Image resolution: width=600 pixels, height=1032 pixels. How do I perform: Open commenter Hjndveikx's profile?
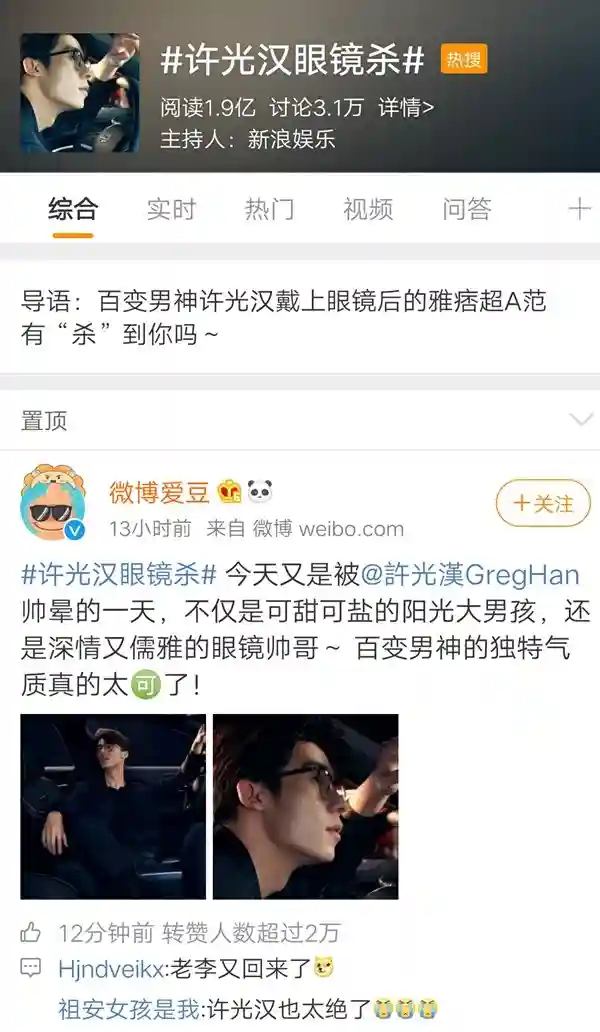(102, 968)
